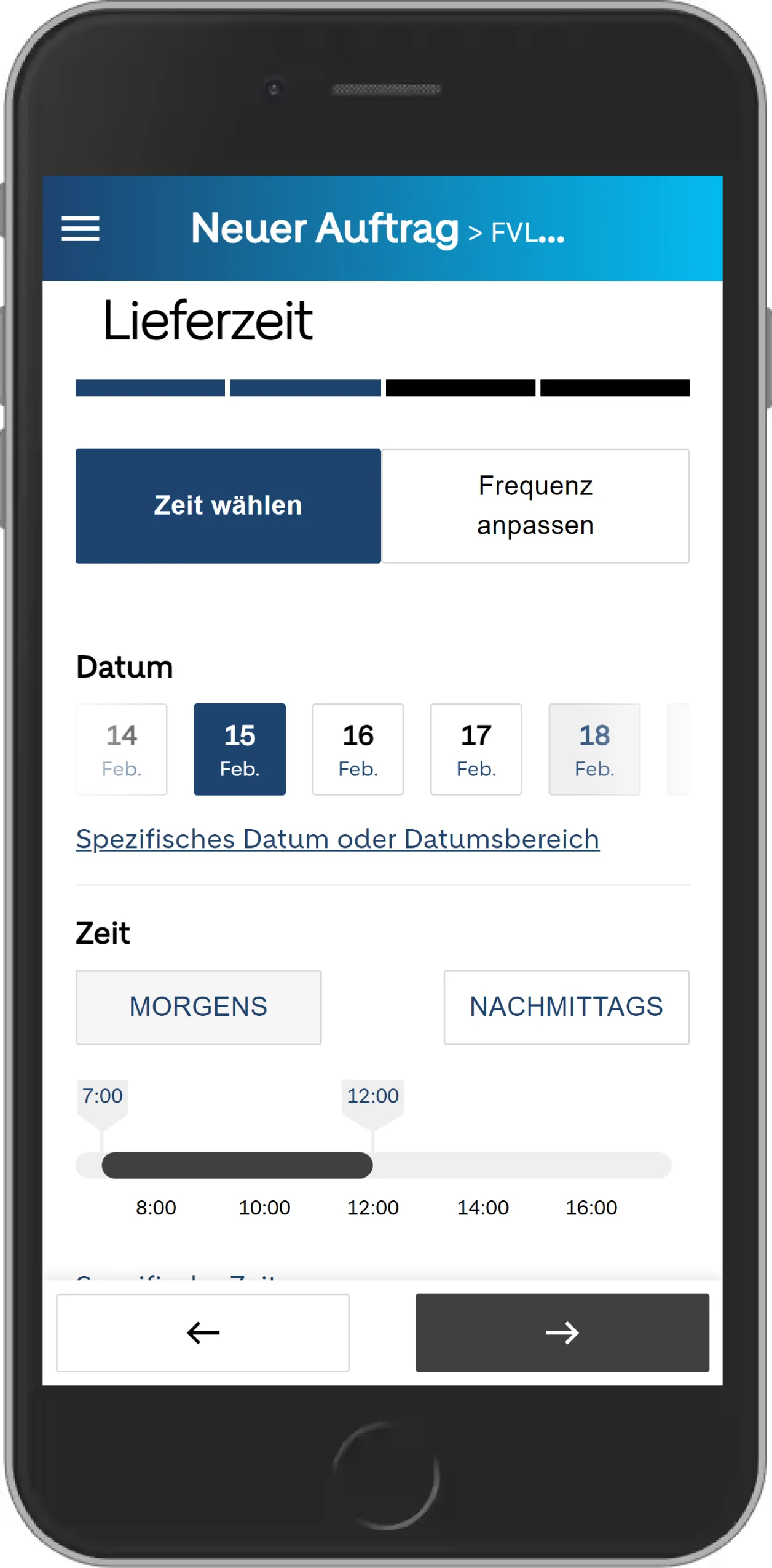The height and width of the screenshot is (1568, 772).
Task: Choose the 18 Feb. date tile
Action: [x=594, y=749]
